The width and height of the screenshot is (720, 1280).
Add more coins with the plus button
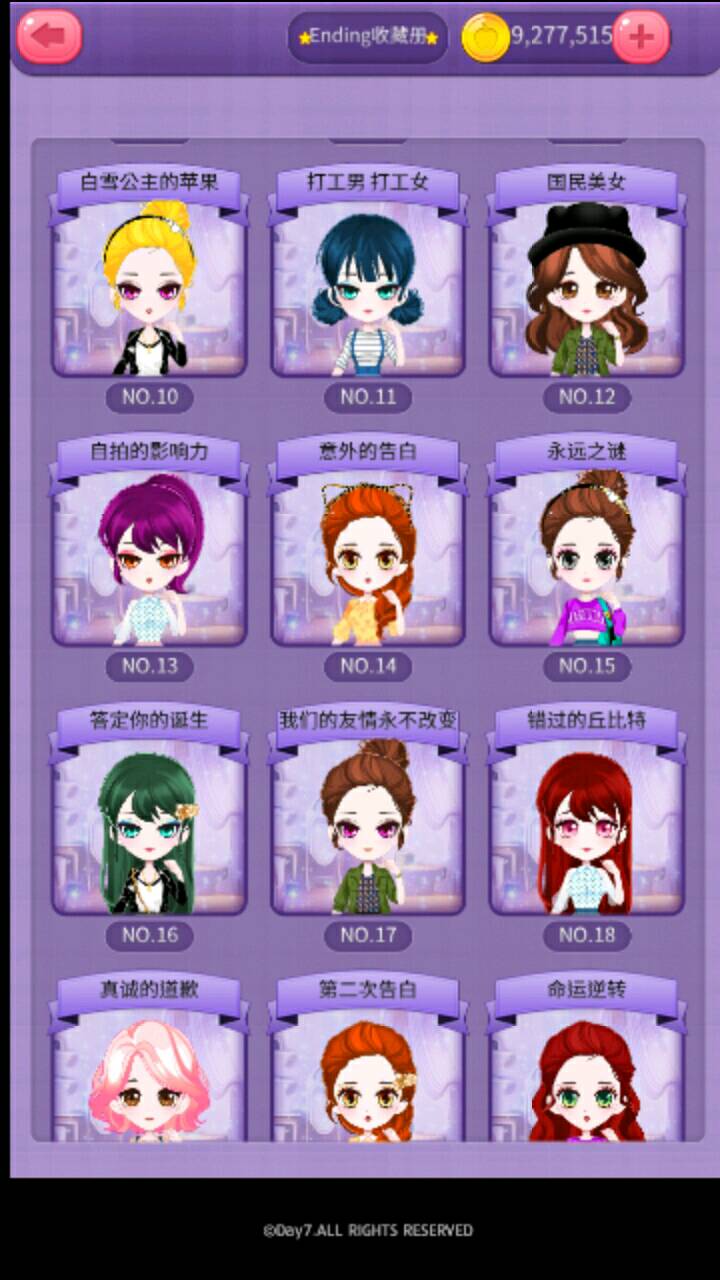click(x=640, y=38)
